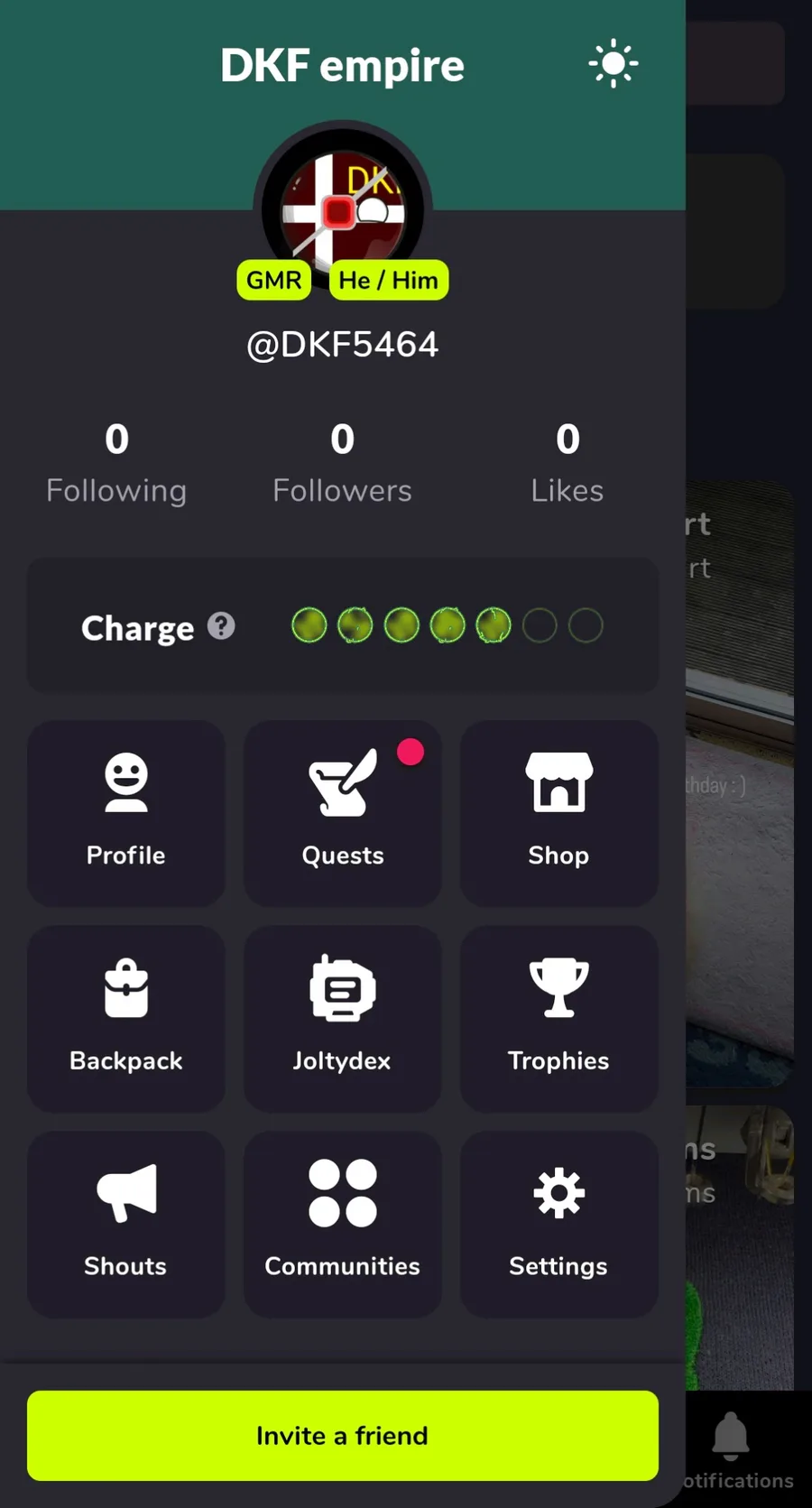Screen dimensions: 812x1508
Task: Tap Invite a friend
Action: click(x=343, y=1435)
